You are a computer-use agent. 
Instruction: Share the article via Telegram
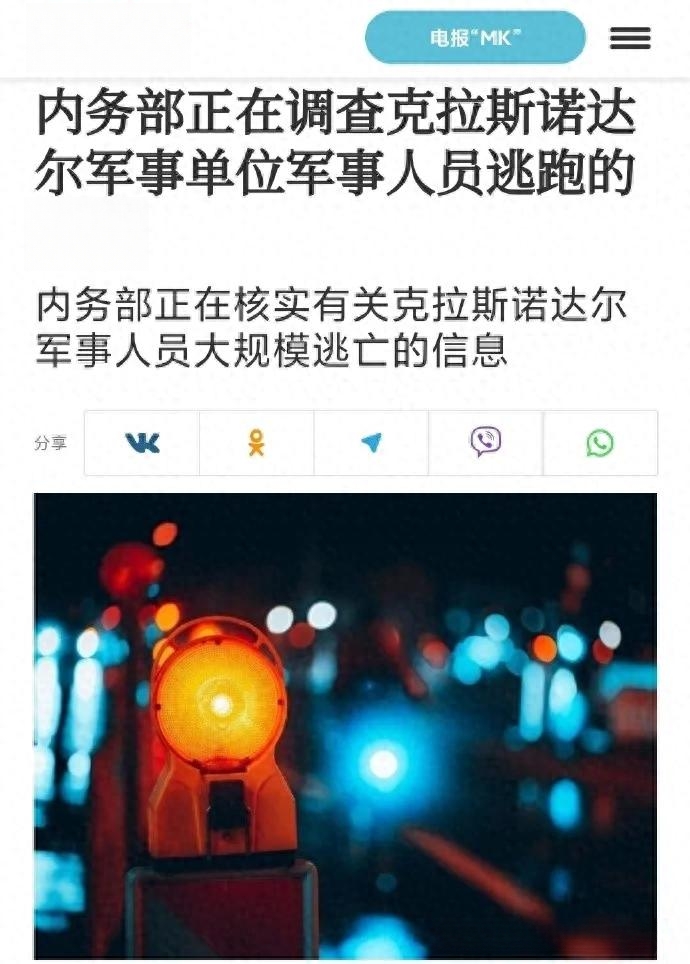[x=371, y=443]
